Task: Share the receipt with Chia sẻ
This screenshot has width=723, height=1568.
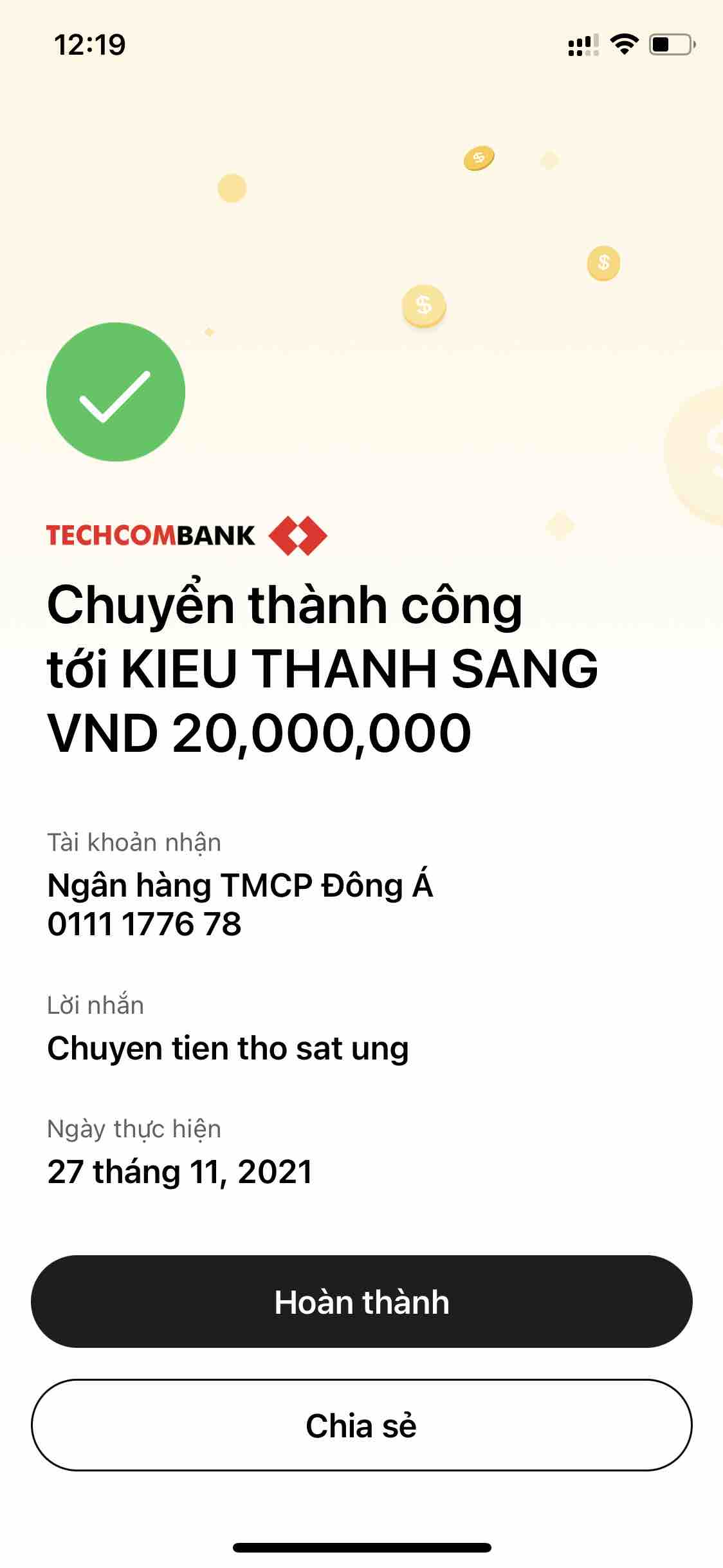Action: point(361,1425)
